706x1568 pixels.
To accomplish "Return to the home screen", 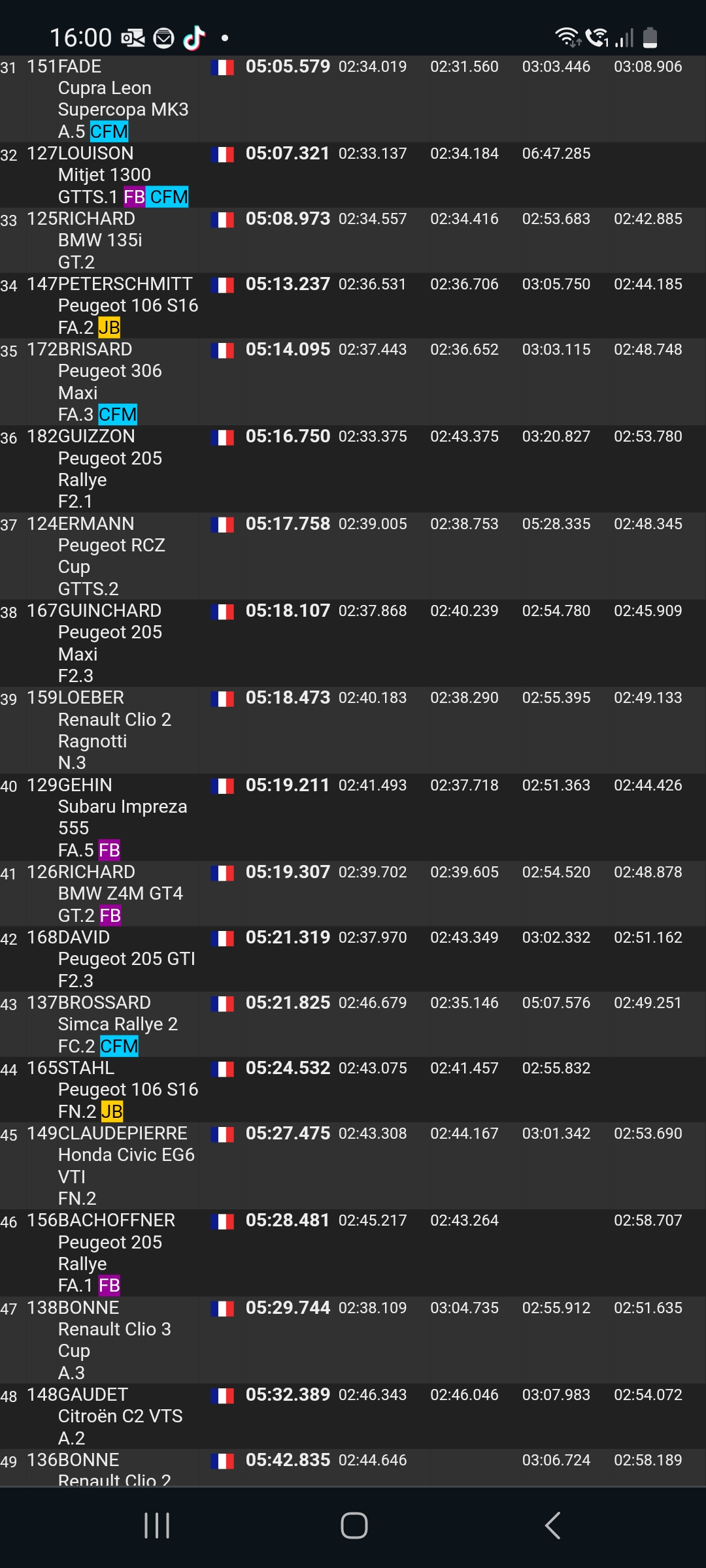I will tap(354, 1526).
